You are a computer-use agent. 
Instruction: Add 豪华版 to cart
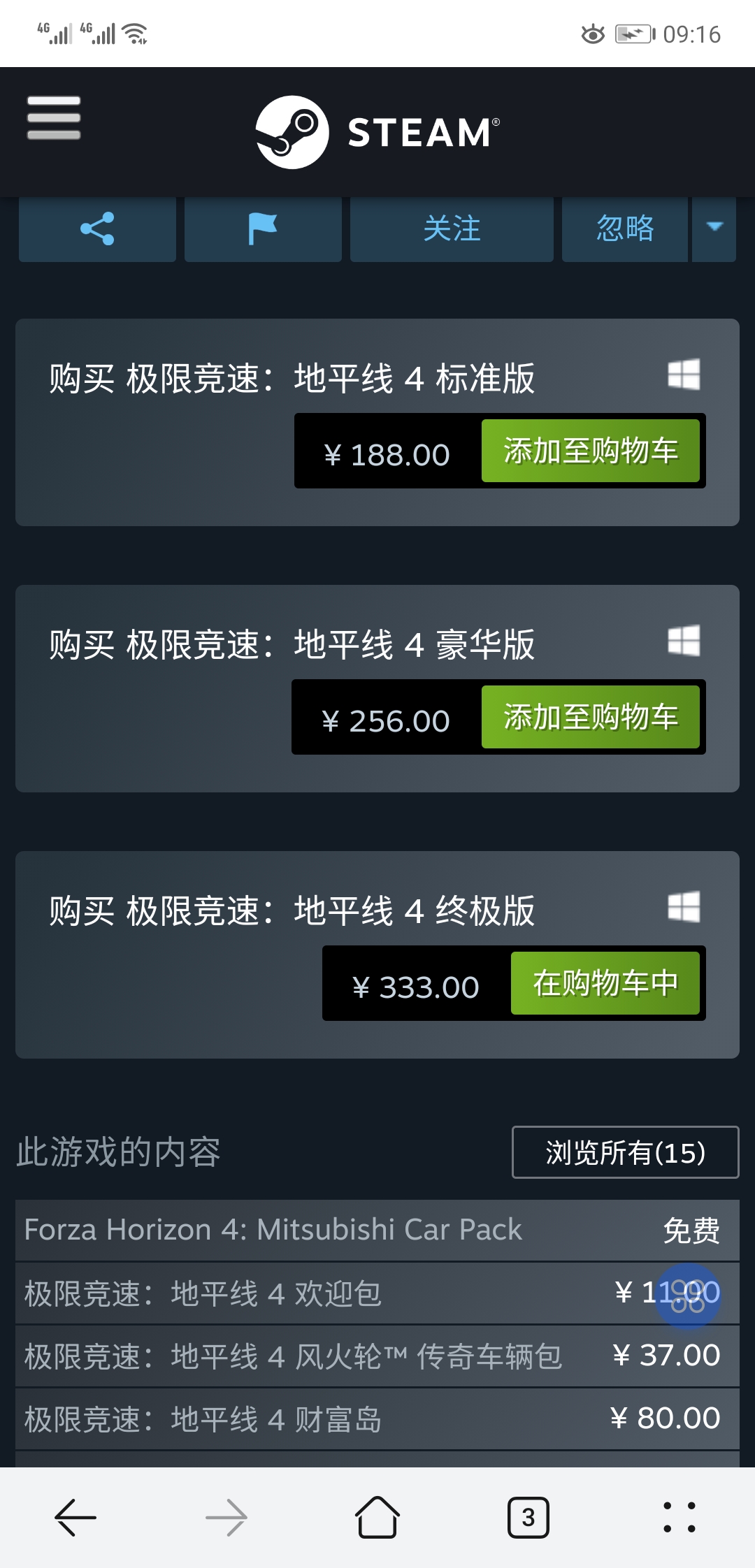(x=591, y=717)
